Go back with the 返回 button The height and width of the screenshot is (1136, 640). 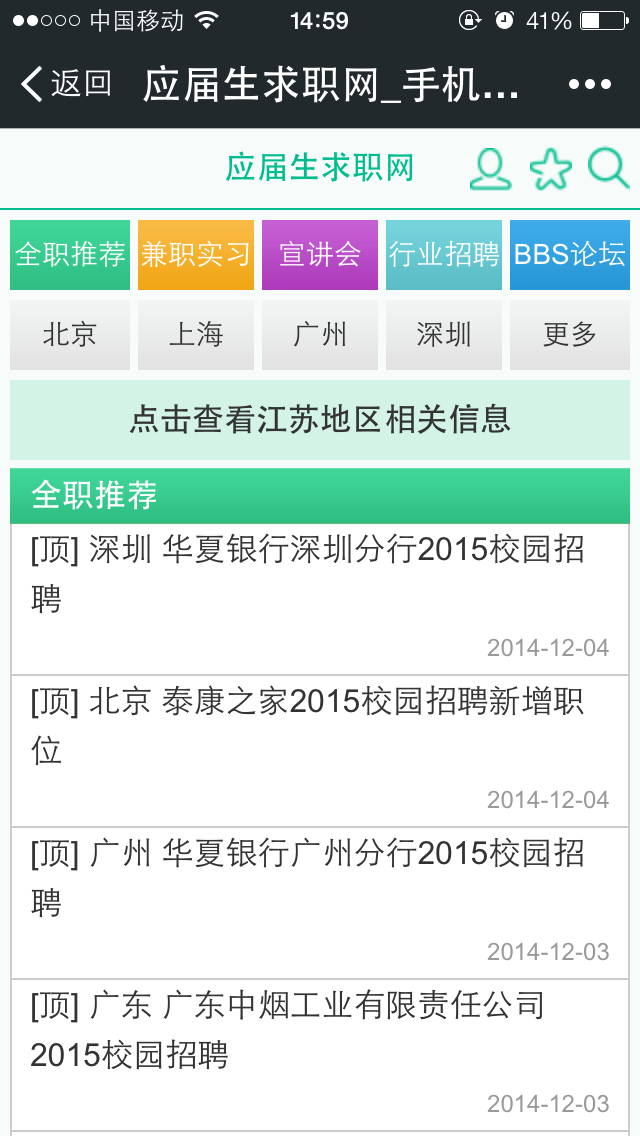66,84
